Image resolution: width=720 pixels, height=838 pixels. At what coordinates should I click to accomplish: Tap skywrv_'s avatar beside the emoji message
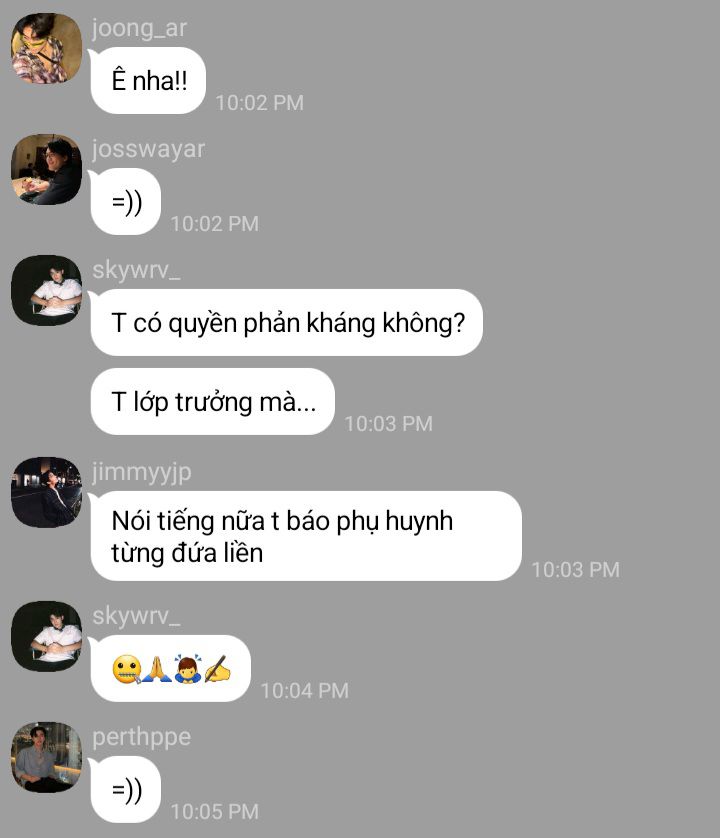[x=46, y=636]
